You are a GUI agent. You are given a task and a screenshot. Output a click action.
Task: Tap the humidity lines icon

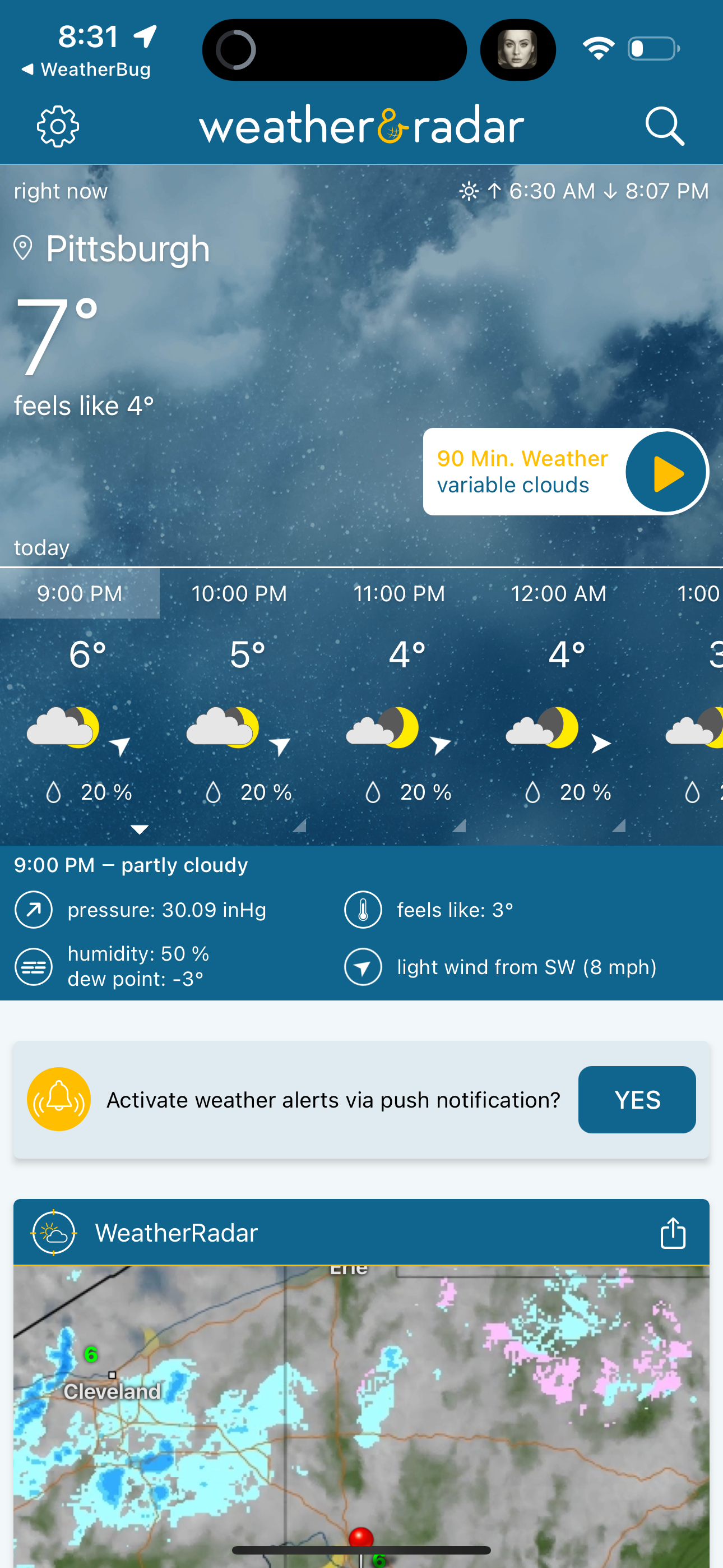34,966
